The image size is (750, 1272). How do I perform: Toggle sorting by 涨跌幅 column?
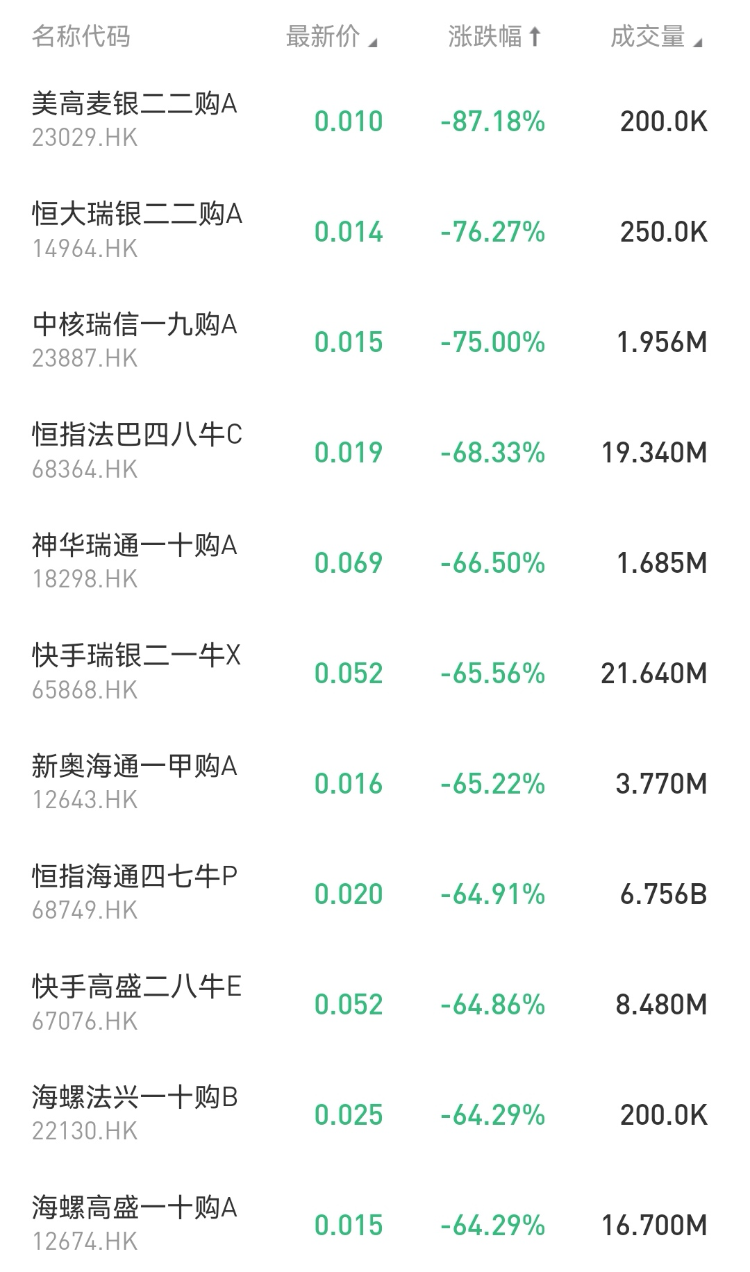495,38
